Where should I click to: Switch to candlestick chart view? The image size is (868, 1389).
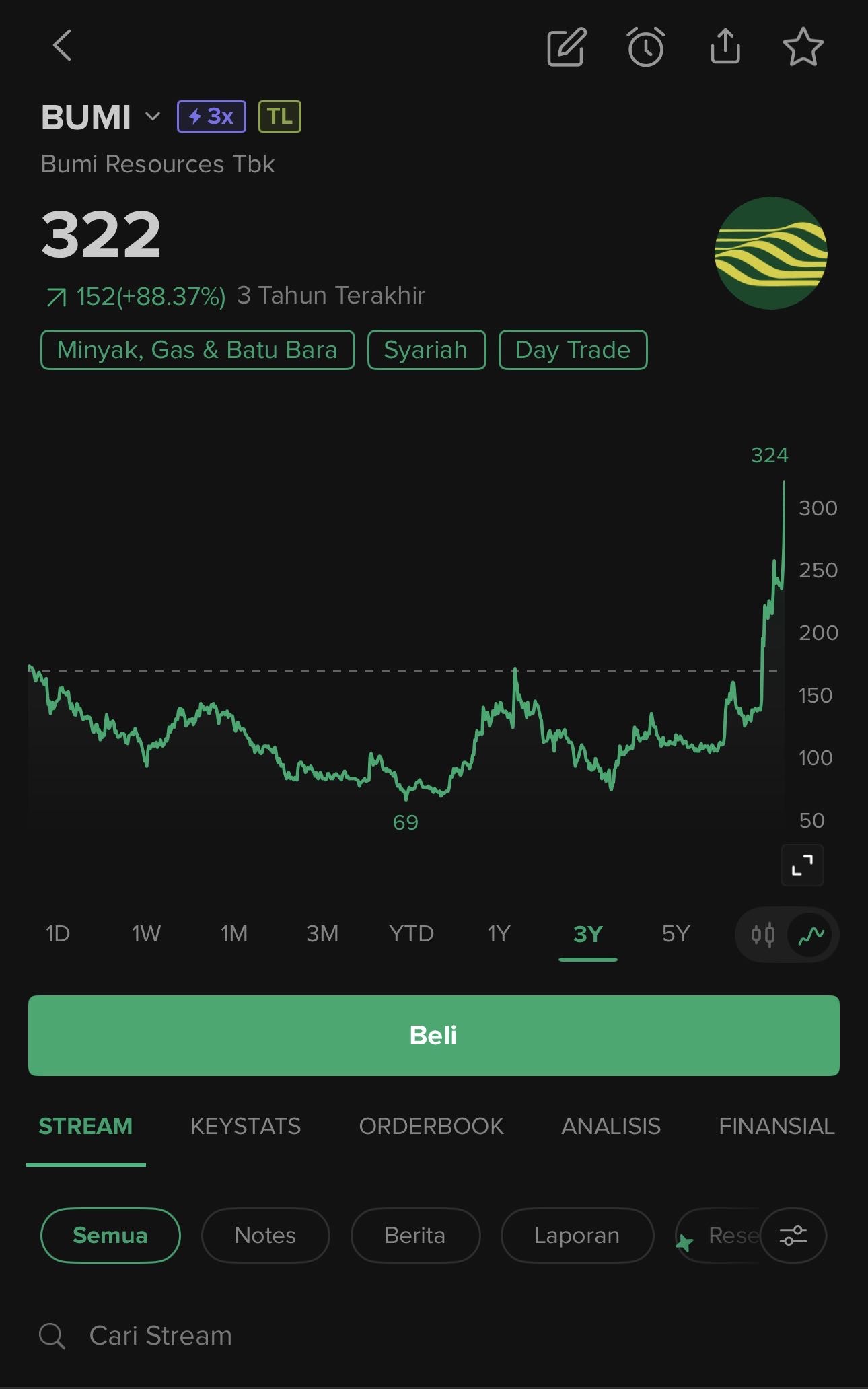(763, 935)
